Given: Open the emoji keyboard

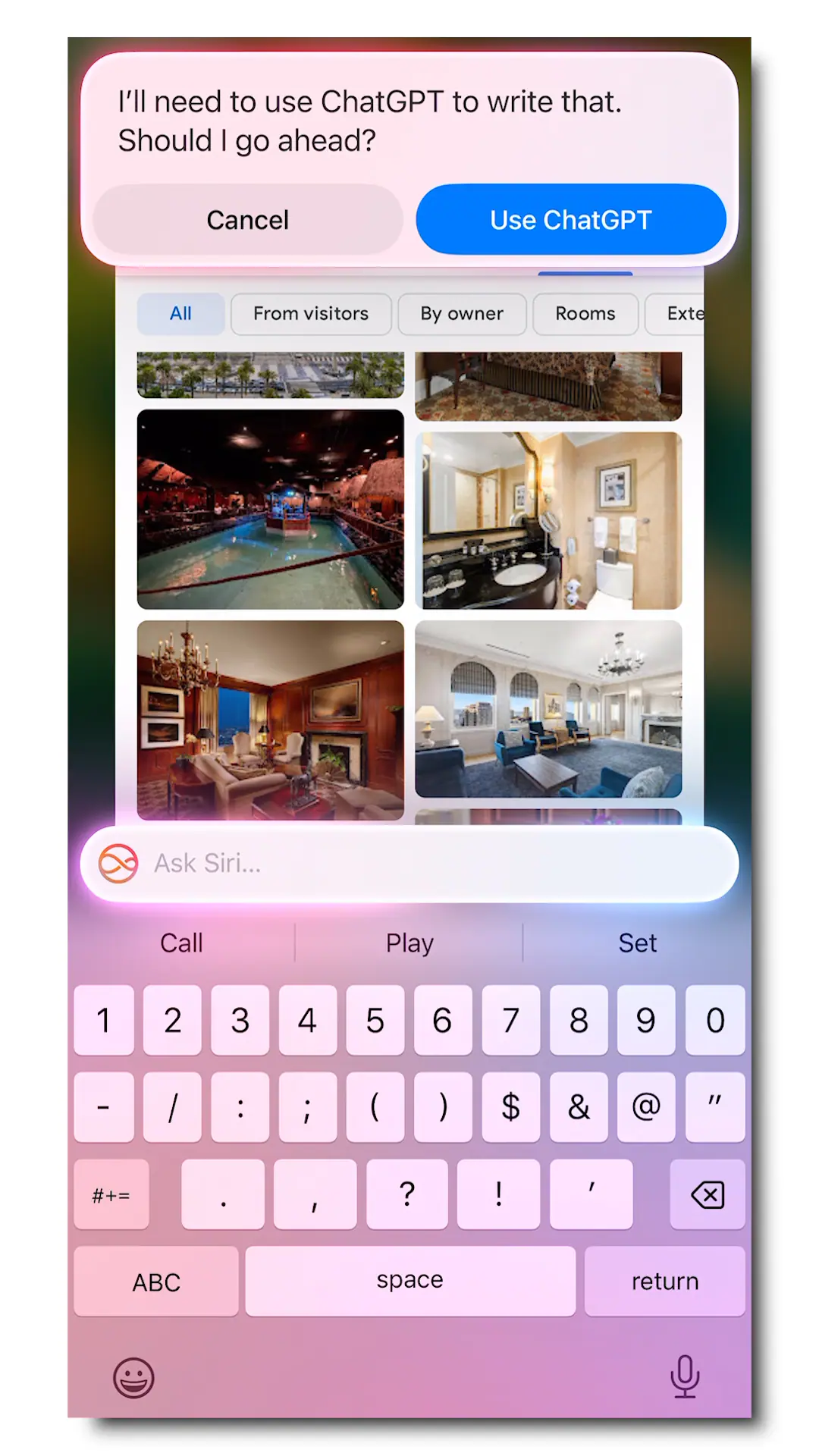Looking at the screenshot, I should [133, 1377].
